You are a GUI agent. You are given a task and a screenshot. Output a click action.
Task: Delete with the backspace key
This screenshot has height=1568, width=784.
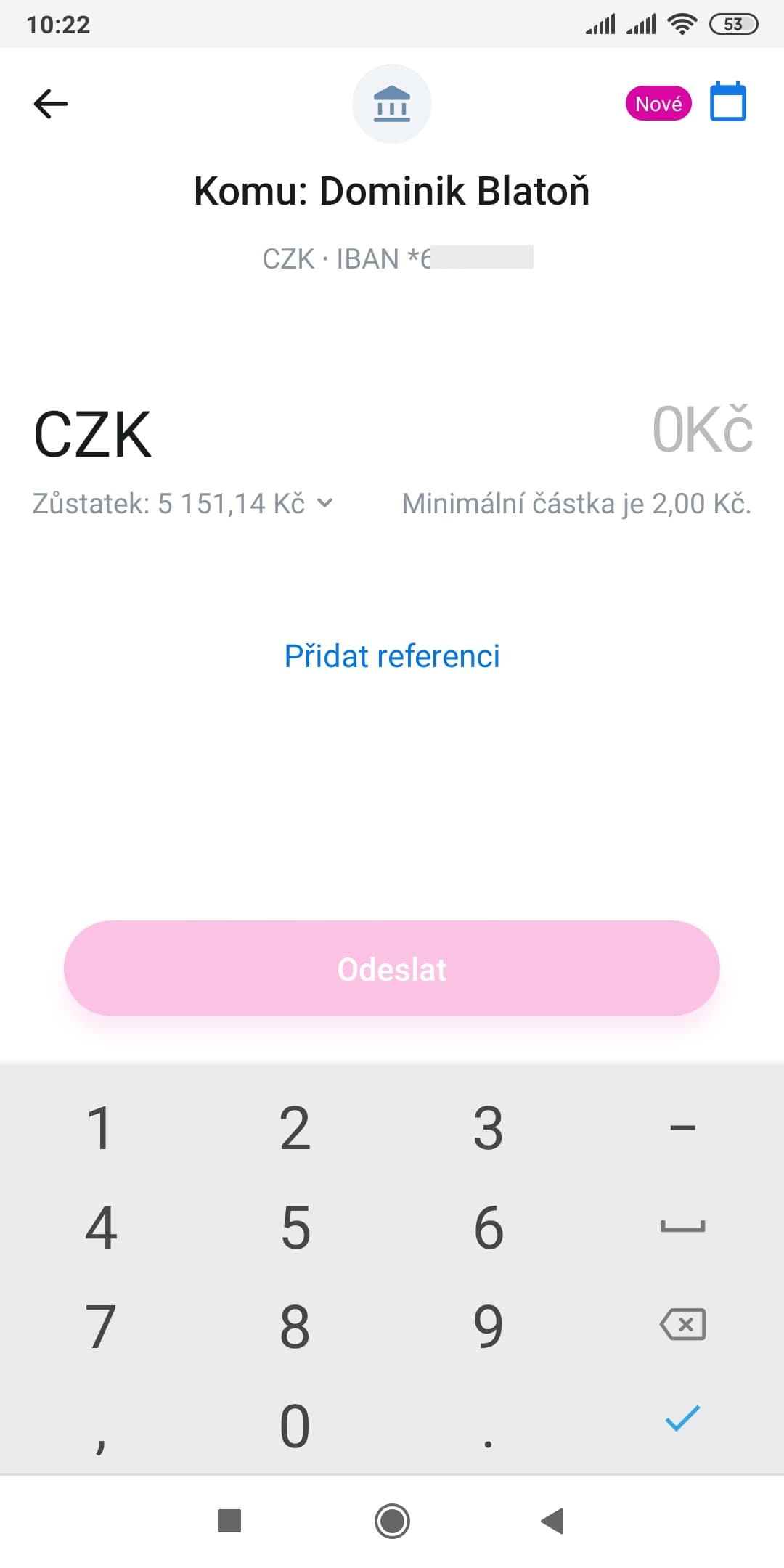pyautogui.click(x=682, y=1325)
